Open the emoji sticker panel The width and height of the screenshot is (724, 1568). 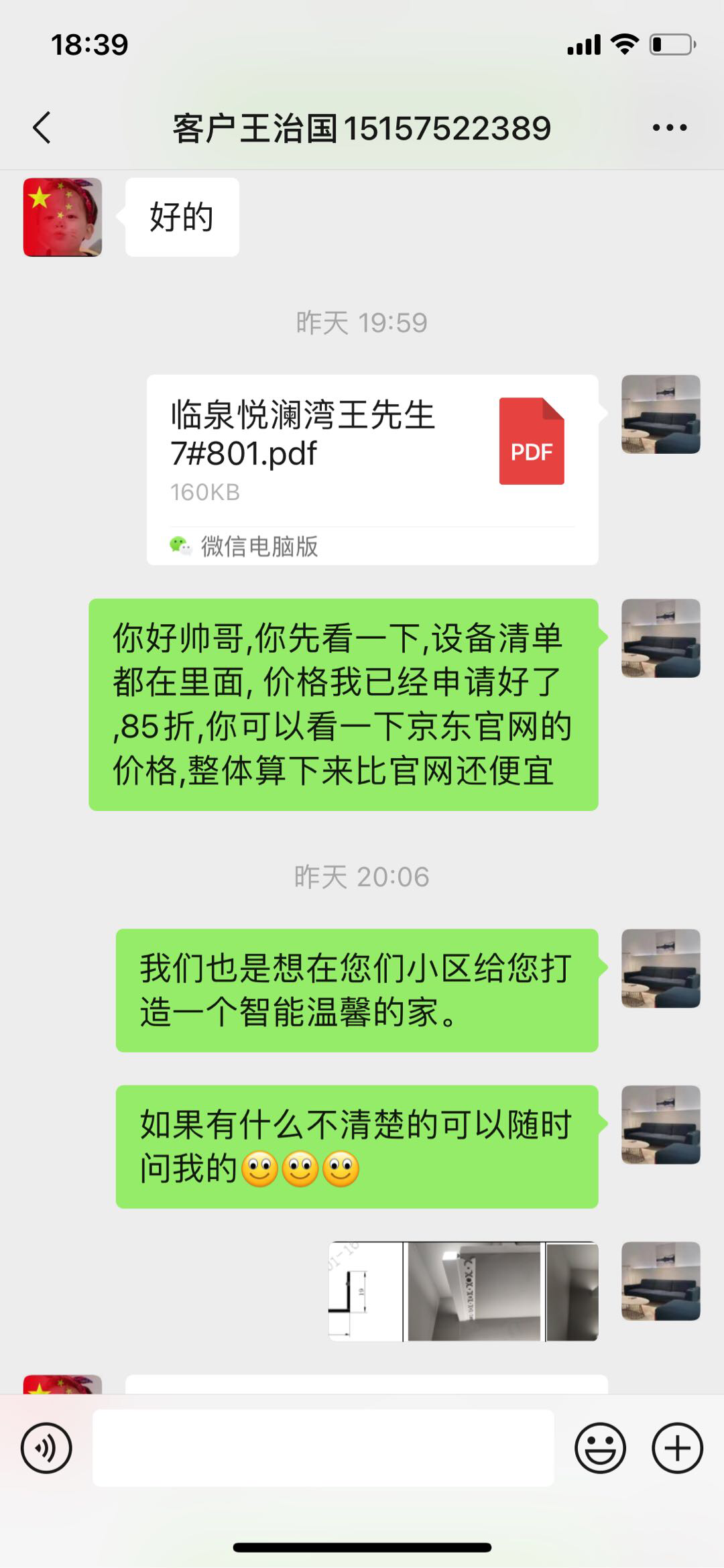pos(600,1448)
